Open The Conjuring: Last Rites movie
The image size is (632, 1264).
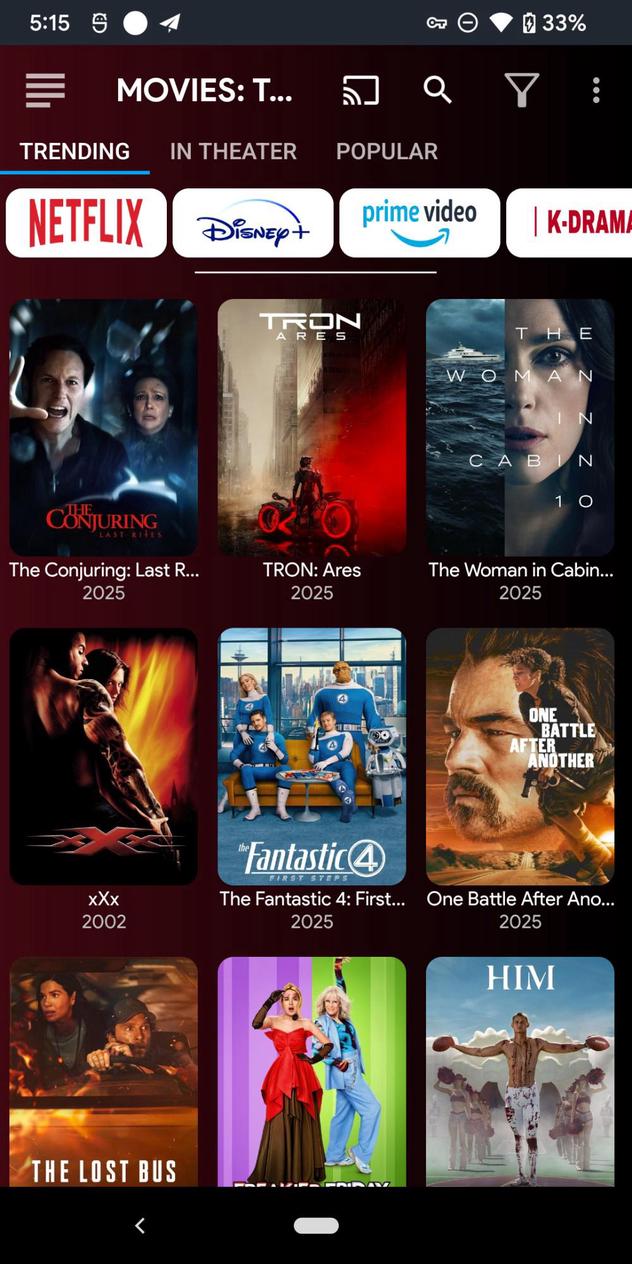click(x=103, y=428)
